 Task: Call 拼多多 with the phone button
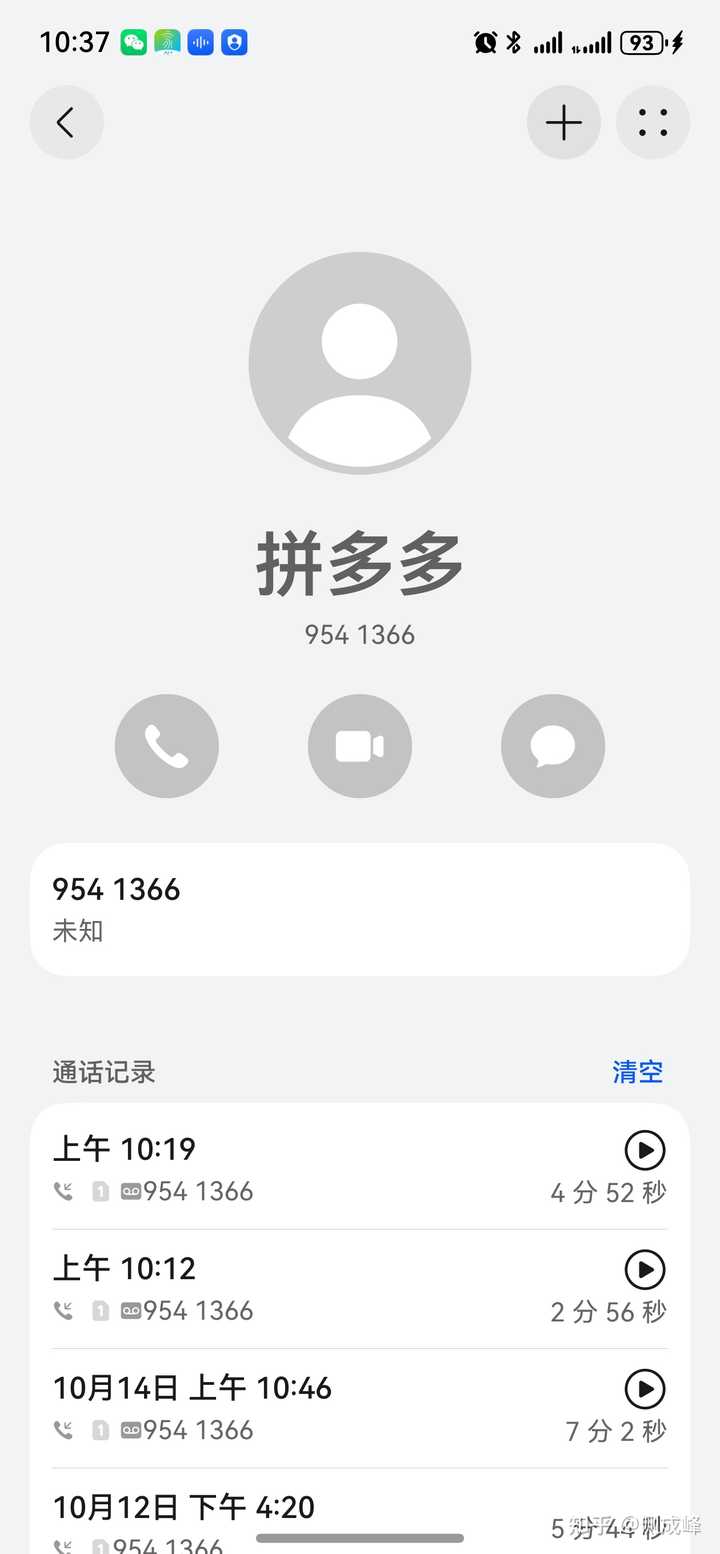click(x=167, y=746)
